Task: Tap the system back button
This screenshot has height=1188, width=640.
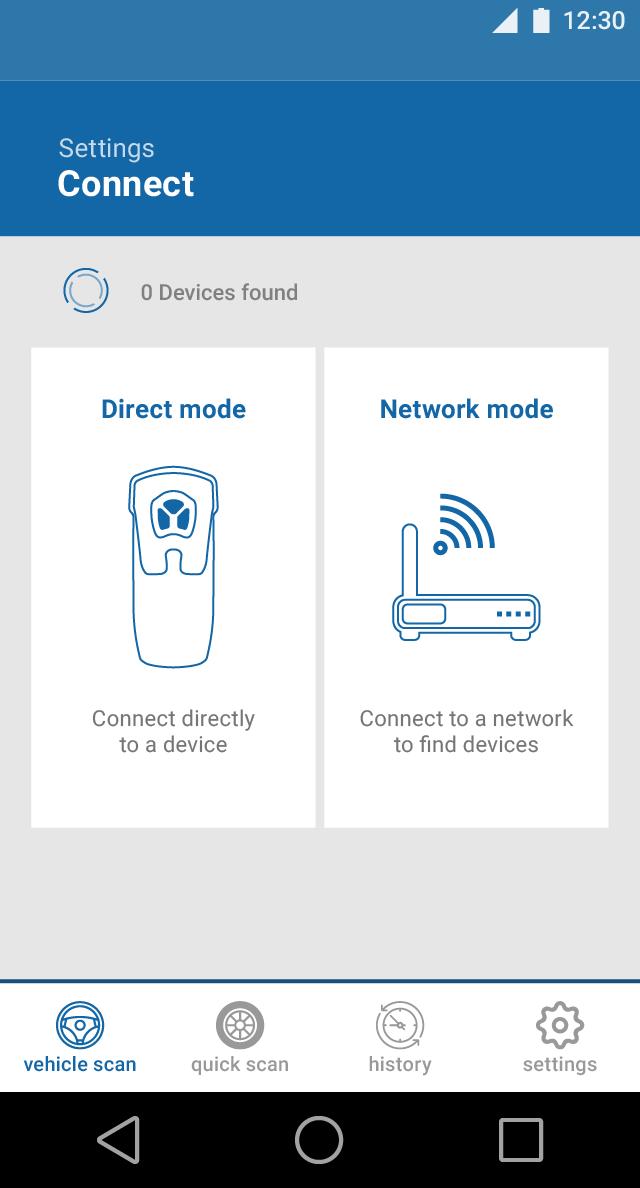Action: point(119,1140)
